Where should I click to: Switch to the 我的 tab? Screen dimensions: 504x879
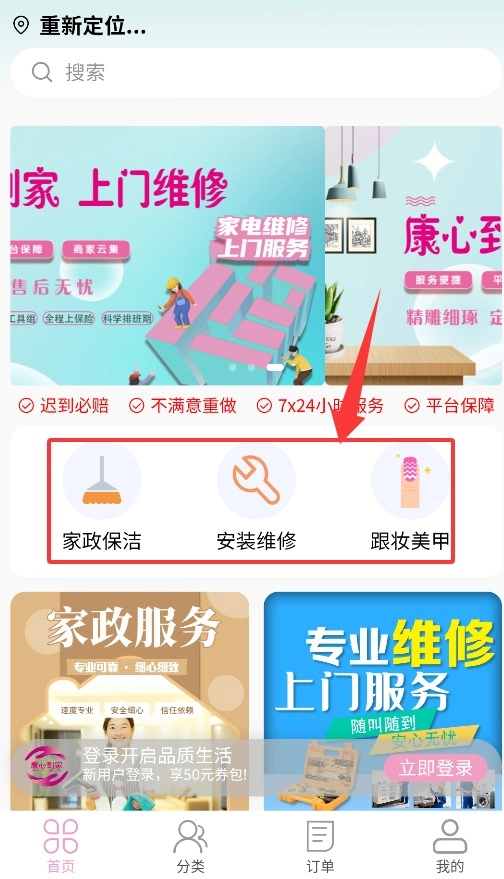coord(450,846)
